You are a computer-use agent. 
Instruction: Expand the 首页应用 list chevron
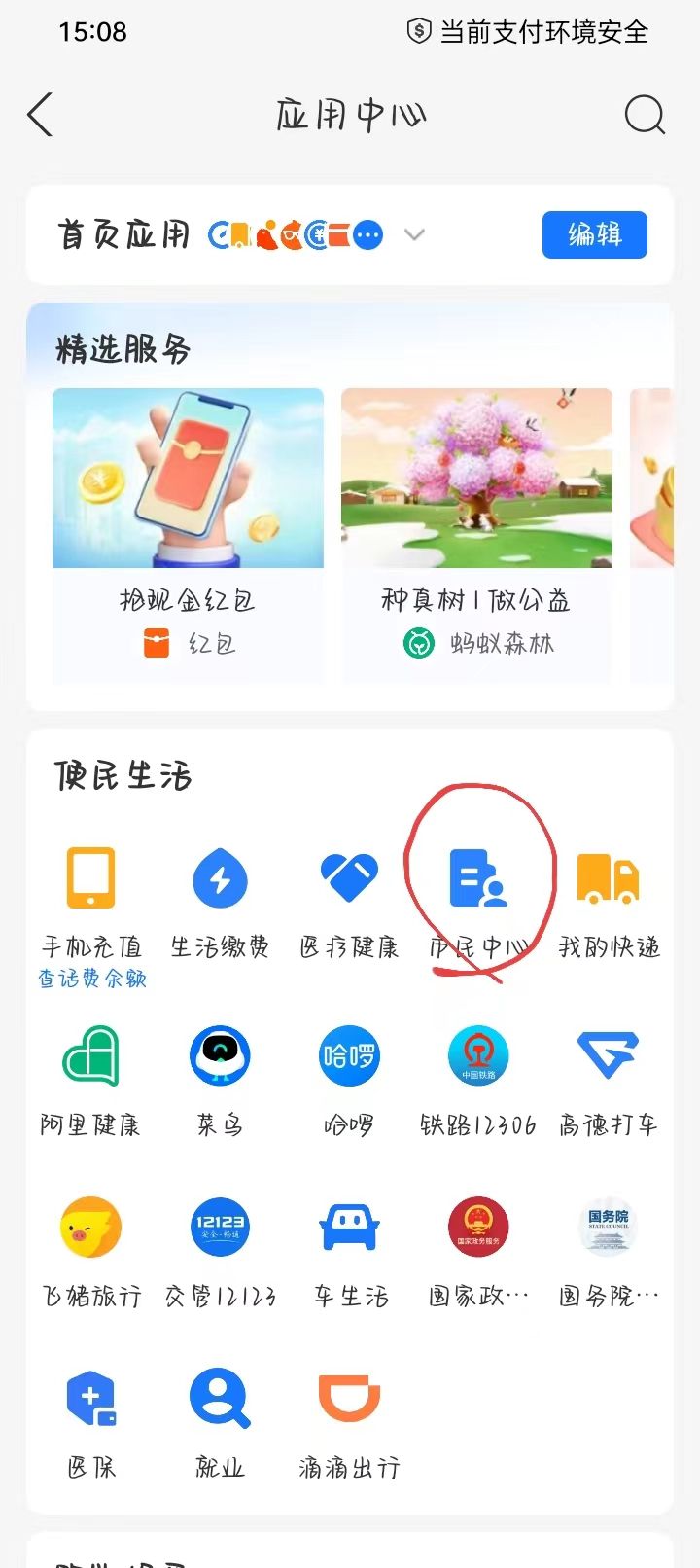pos(414,234)
